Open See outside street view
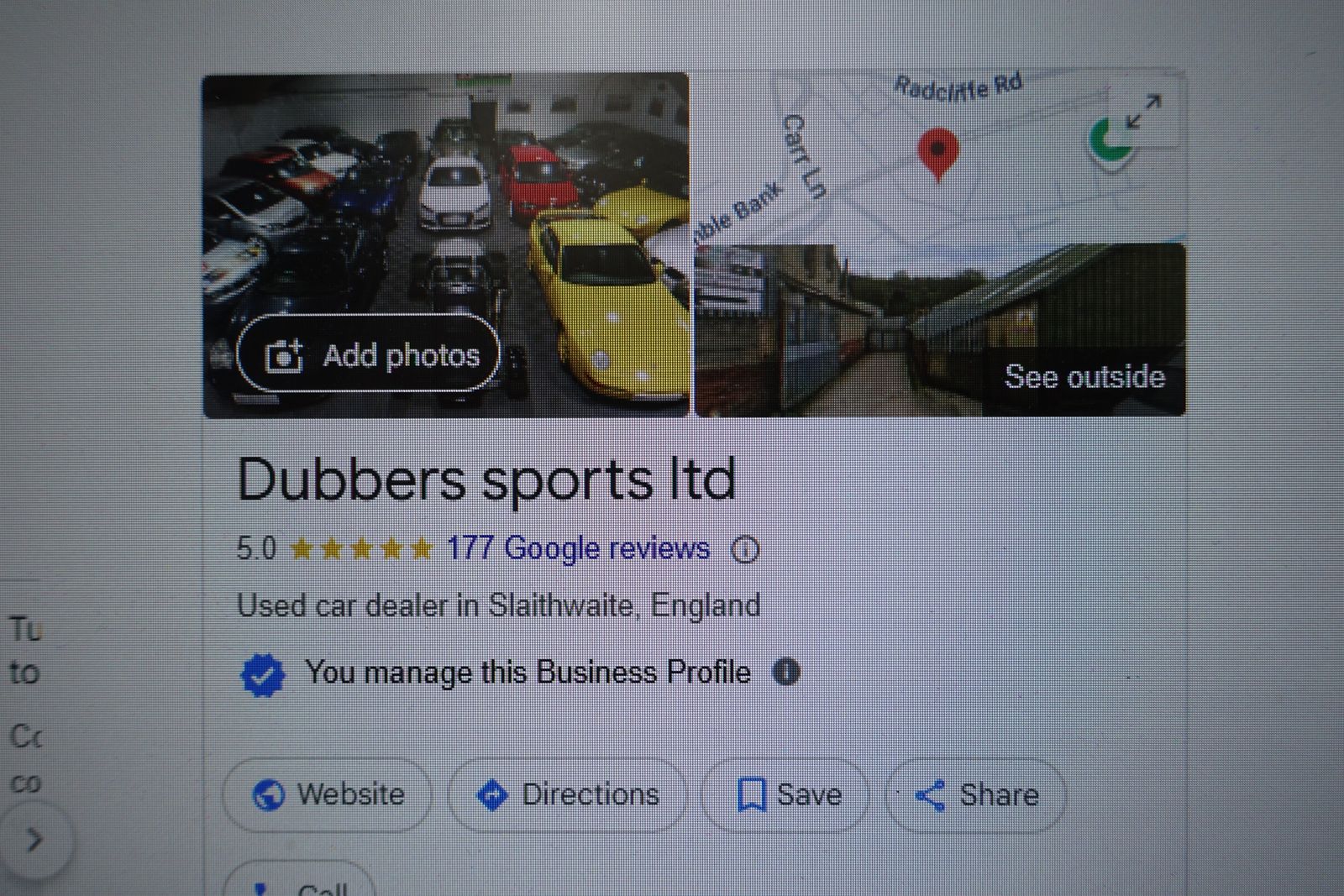 click(x=1084, y=377)
